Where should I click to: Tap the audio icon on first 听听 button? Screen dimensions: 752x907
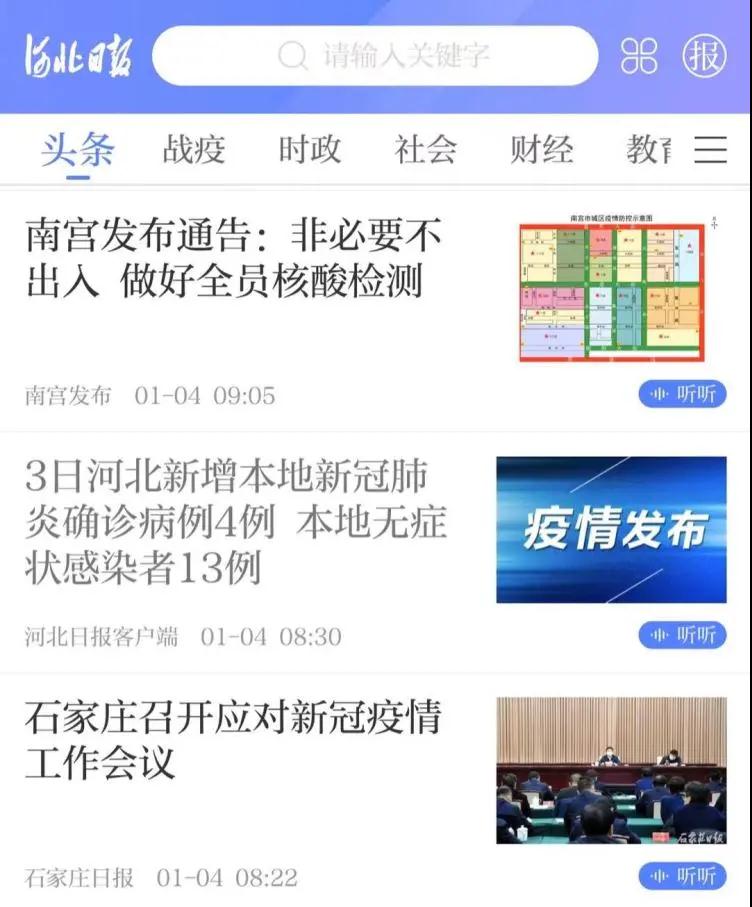click(x=660, y=394)
